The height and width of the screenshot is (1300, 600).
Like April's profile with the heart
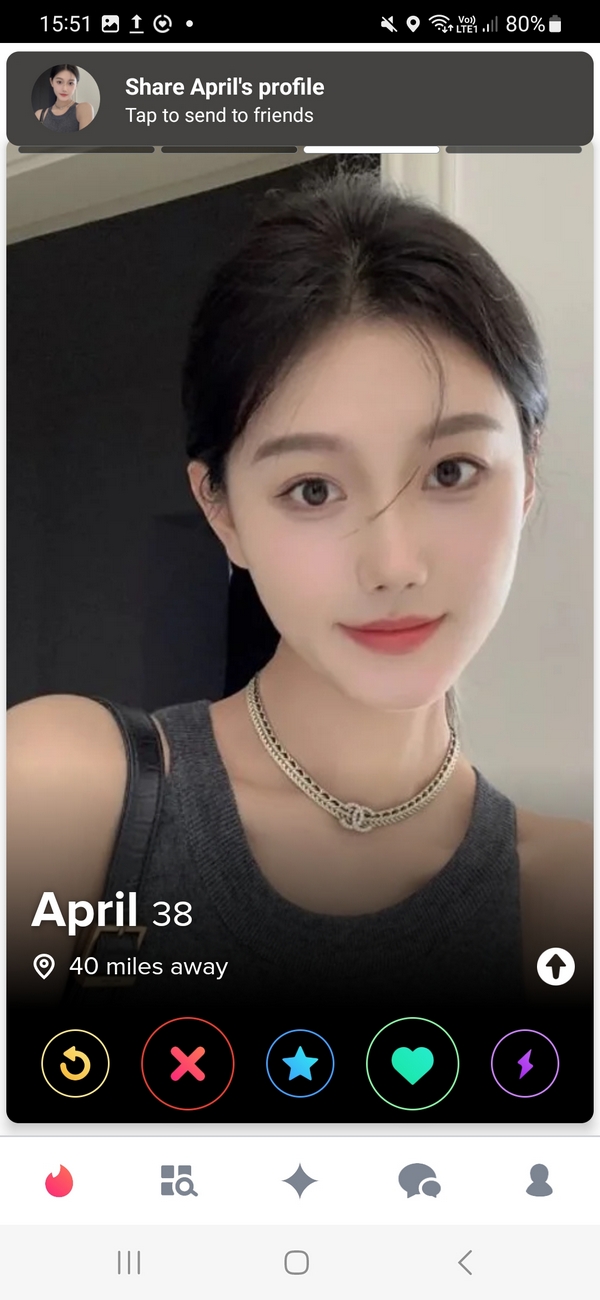coord(412,1065)
